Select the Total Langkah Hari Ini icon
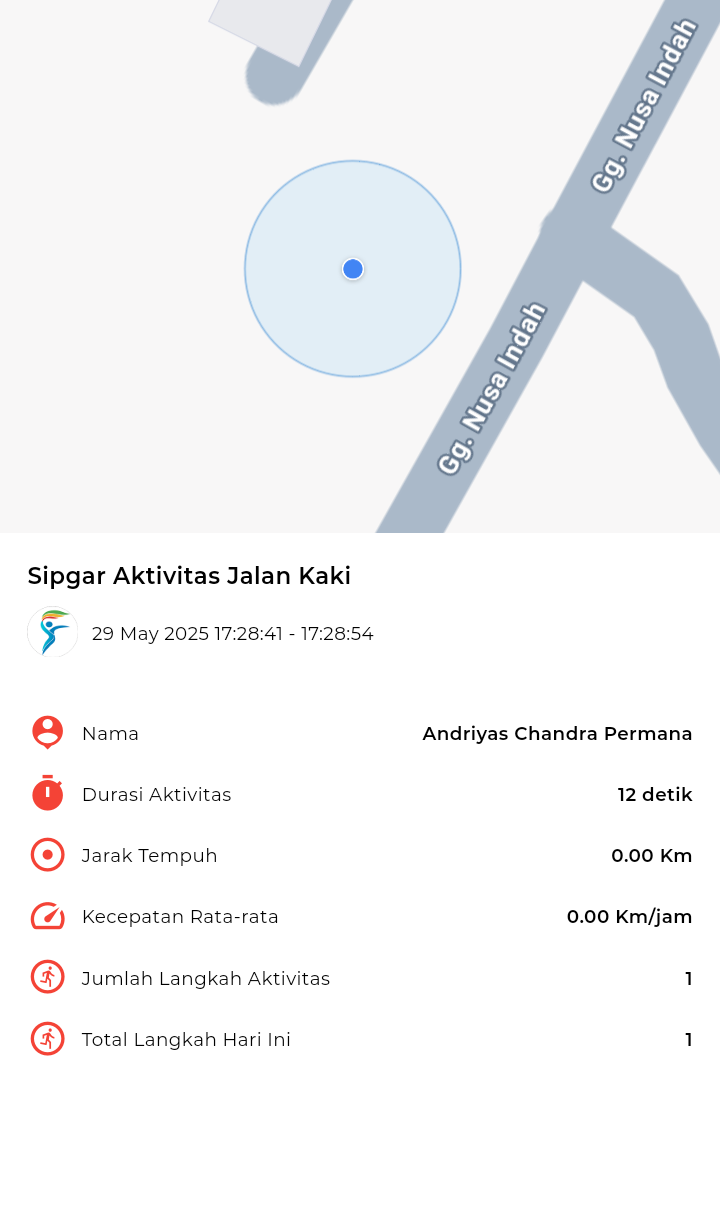Screen dimensions: 720x1224 click(x=47, y=1038)
